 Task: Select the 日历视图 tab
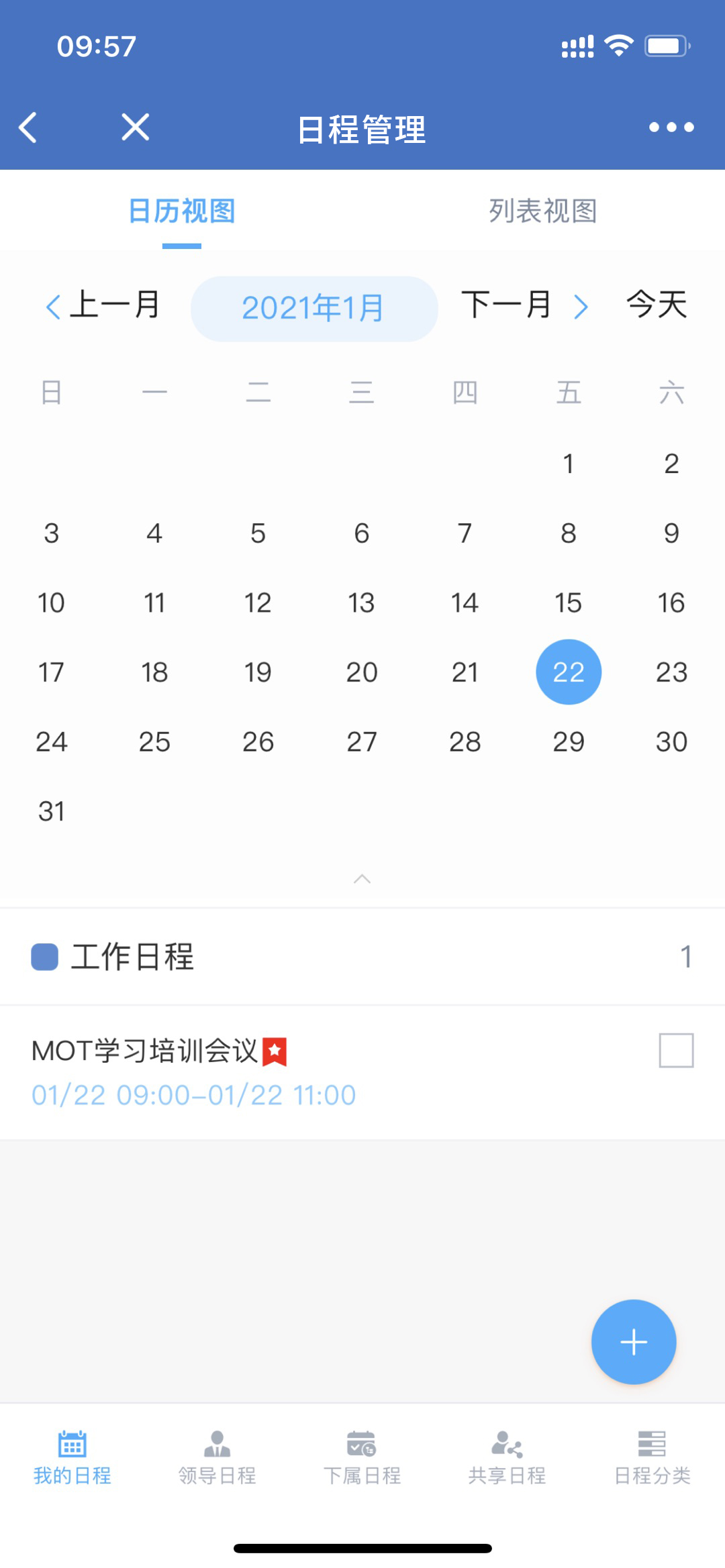(x=181, y=211)
